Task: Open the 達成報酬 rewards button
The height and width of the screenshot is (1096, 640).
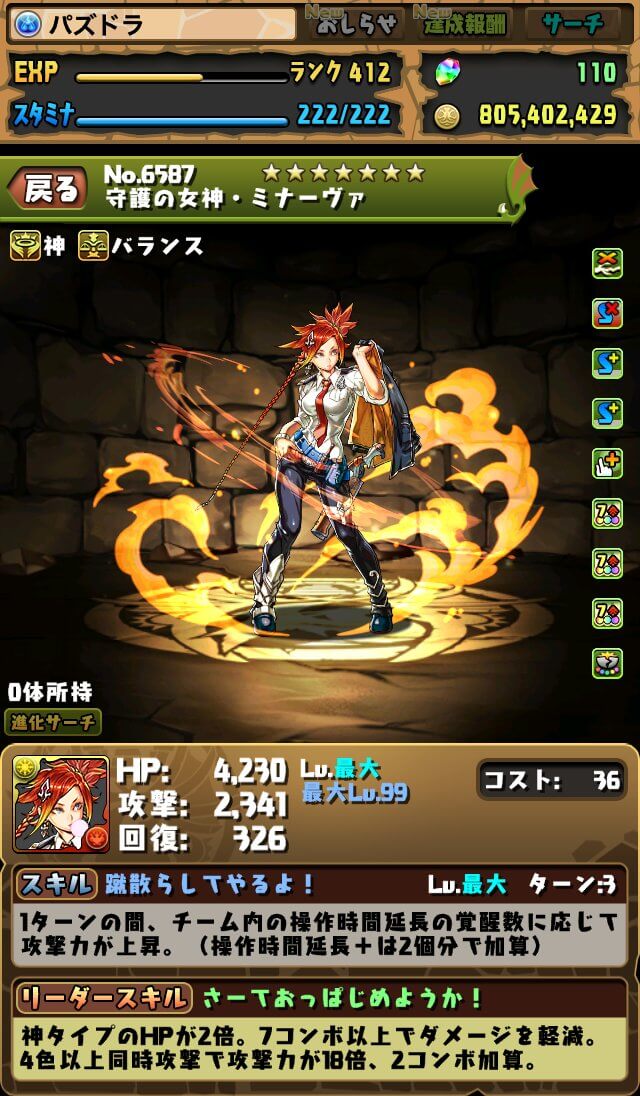Action: pos(465,24)
